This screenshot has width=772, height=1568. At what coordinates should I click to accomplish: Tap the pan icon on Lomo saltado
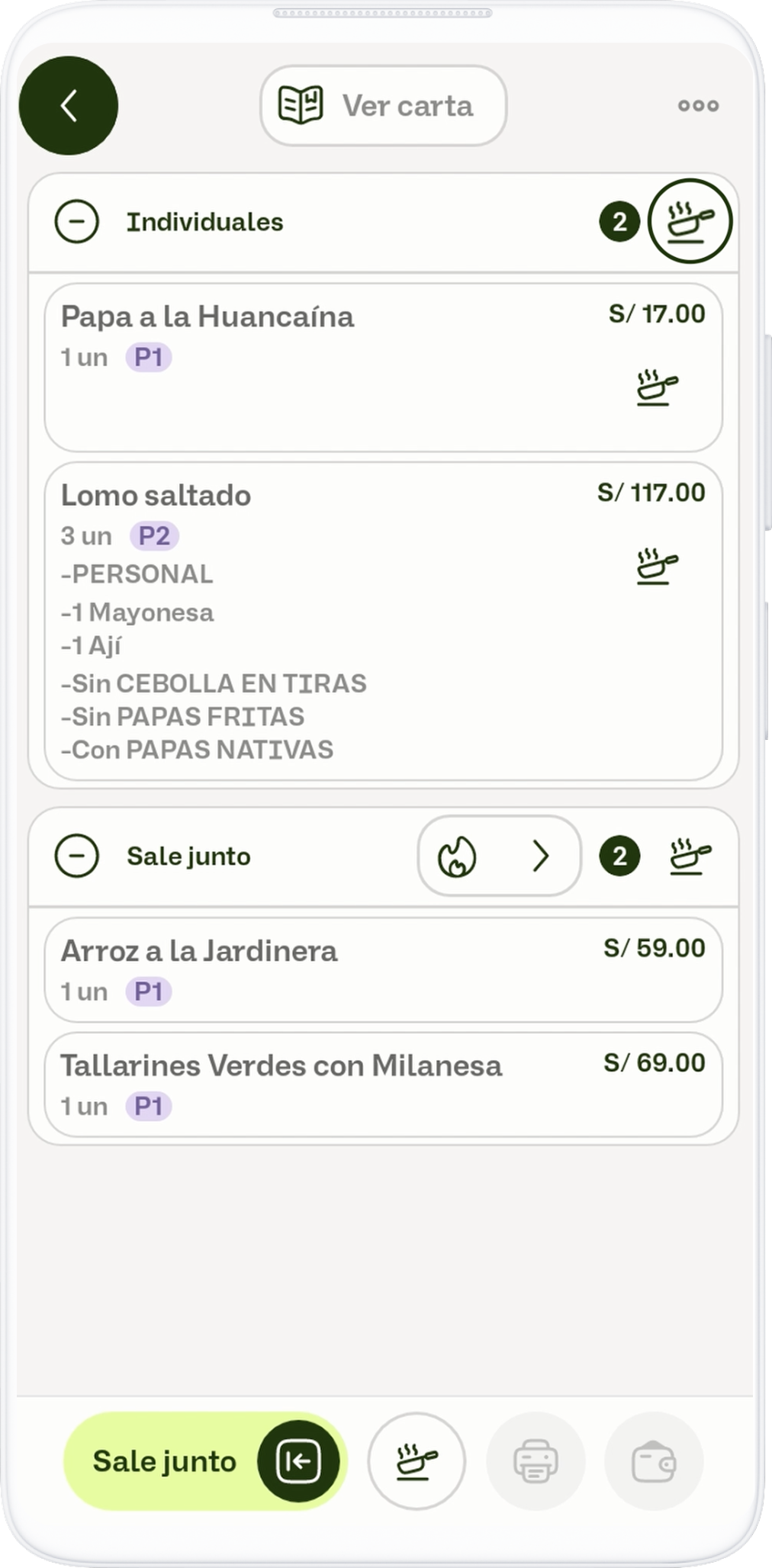point(657,567)
